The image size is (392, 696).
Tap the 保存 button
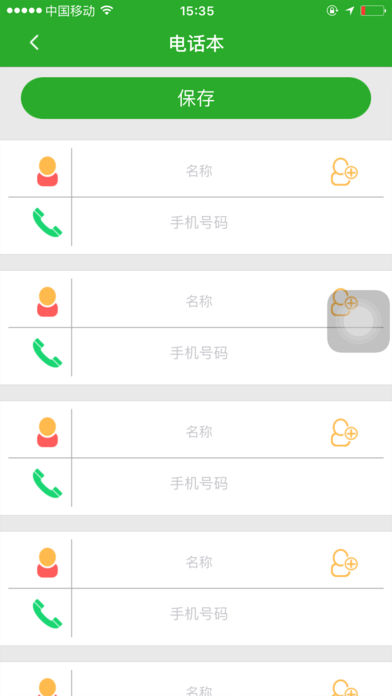[x=196, y=98]
